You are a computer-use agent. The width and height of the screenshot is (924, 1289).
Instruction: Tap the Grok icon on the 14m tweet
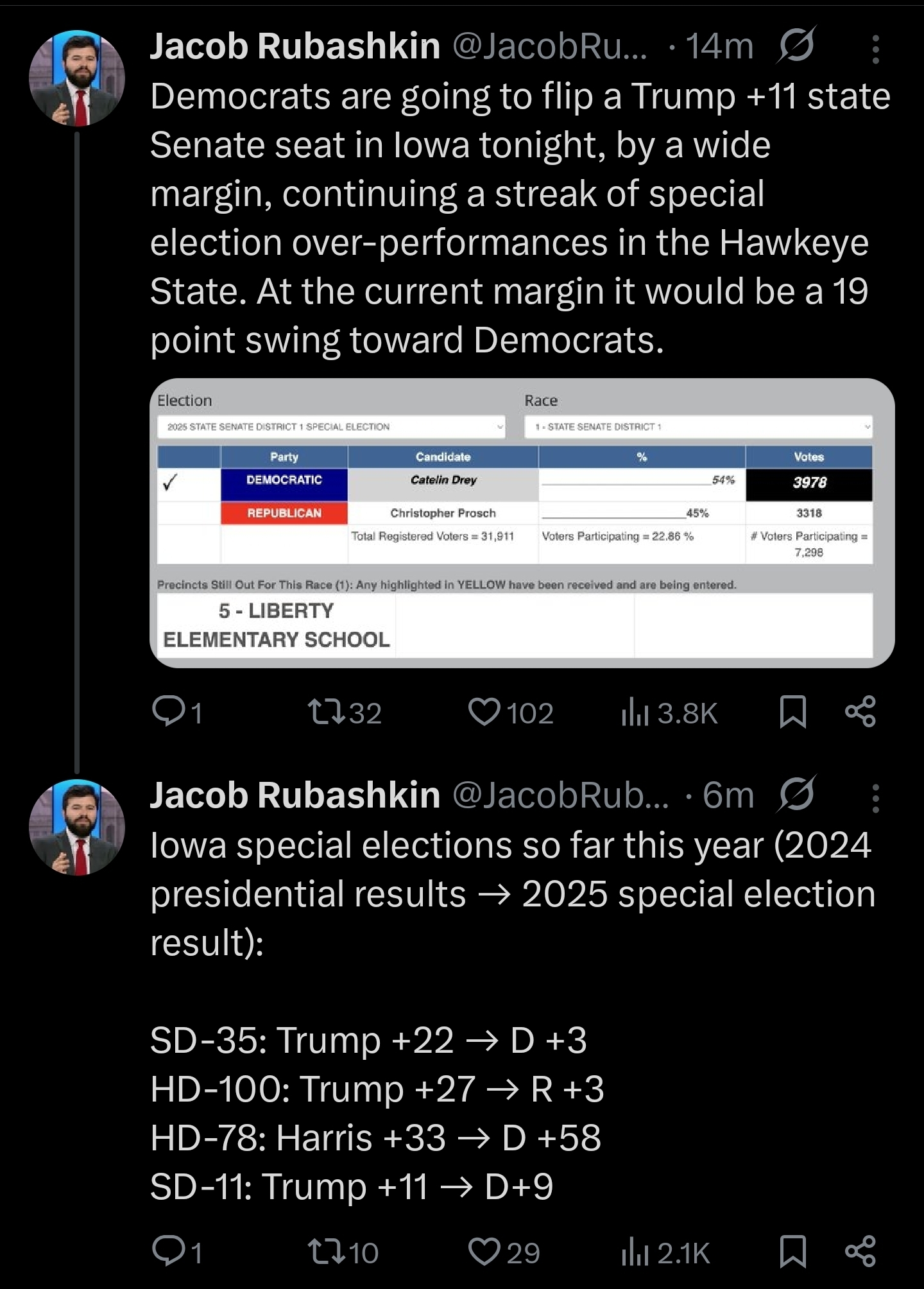[x=796, y=46]
